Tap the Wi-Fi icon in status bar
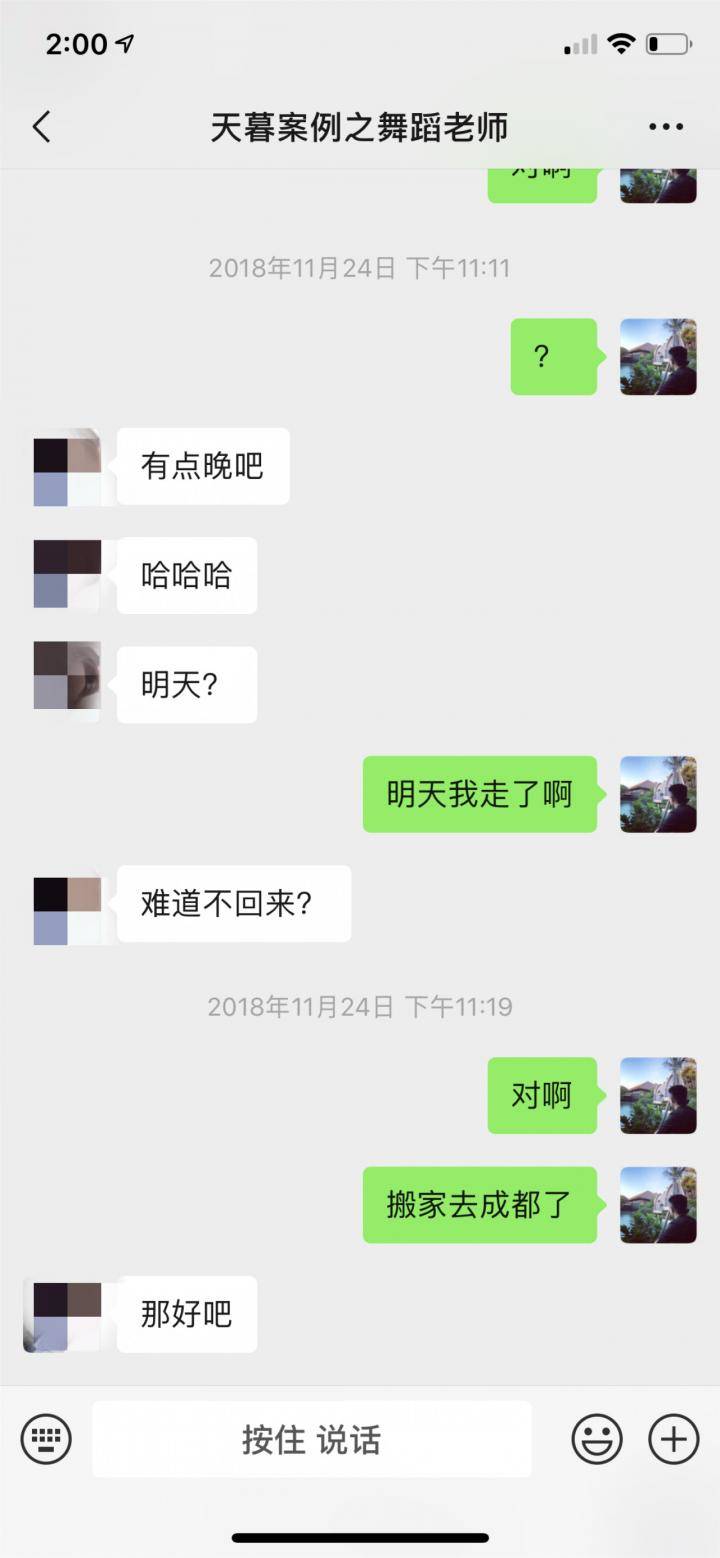Image resolution: width=720 pixels, height=1558 pixels. 621,44
